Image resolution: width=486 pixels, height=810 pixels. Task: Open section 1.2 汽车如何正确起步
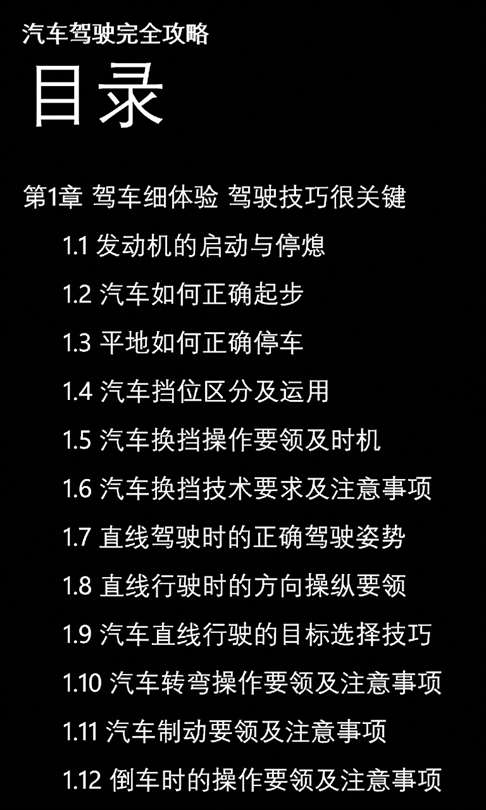click(x=183, y=294)
